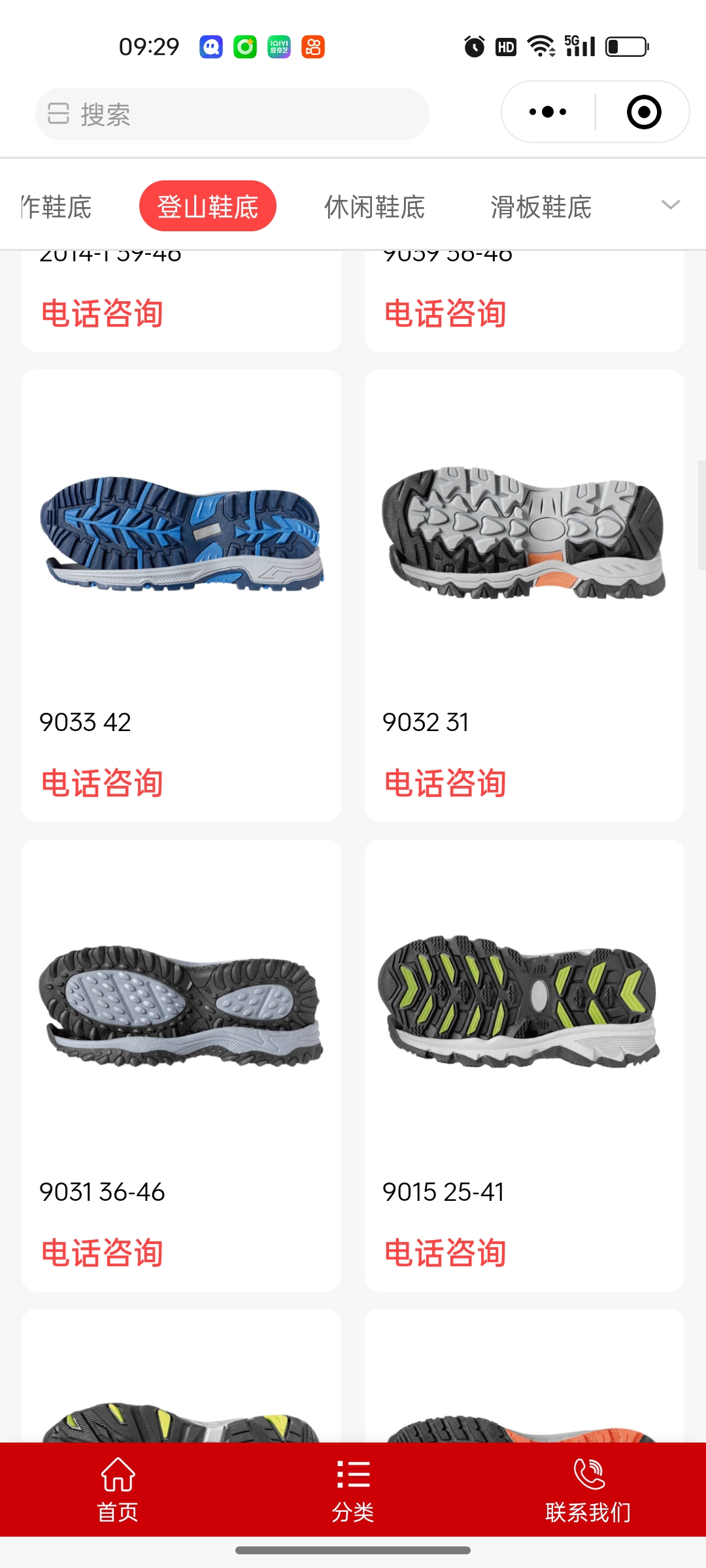Close the mini program via circle icon

click(643, 112)
